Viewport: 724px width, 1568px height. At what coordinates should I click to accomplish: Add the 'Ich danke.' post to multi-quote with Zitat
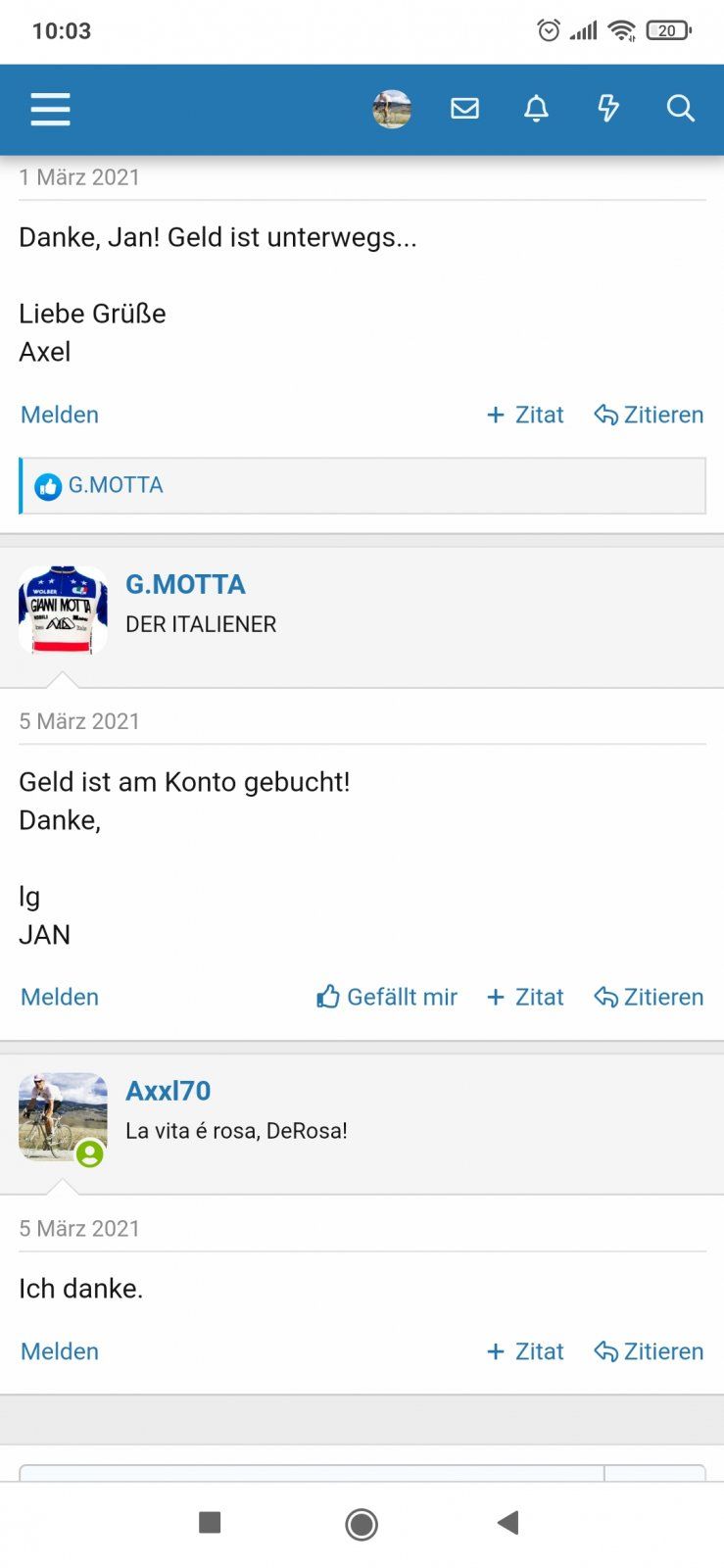point(525,1351)
